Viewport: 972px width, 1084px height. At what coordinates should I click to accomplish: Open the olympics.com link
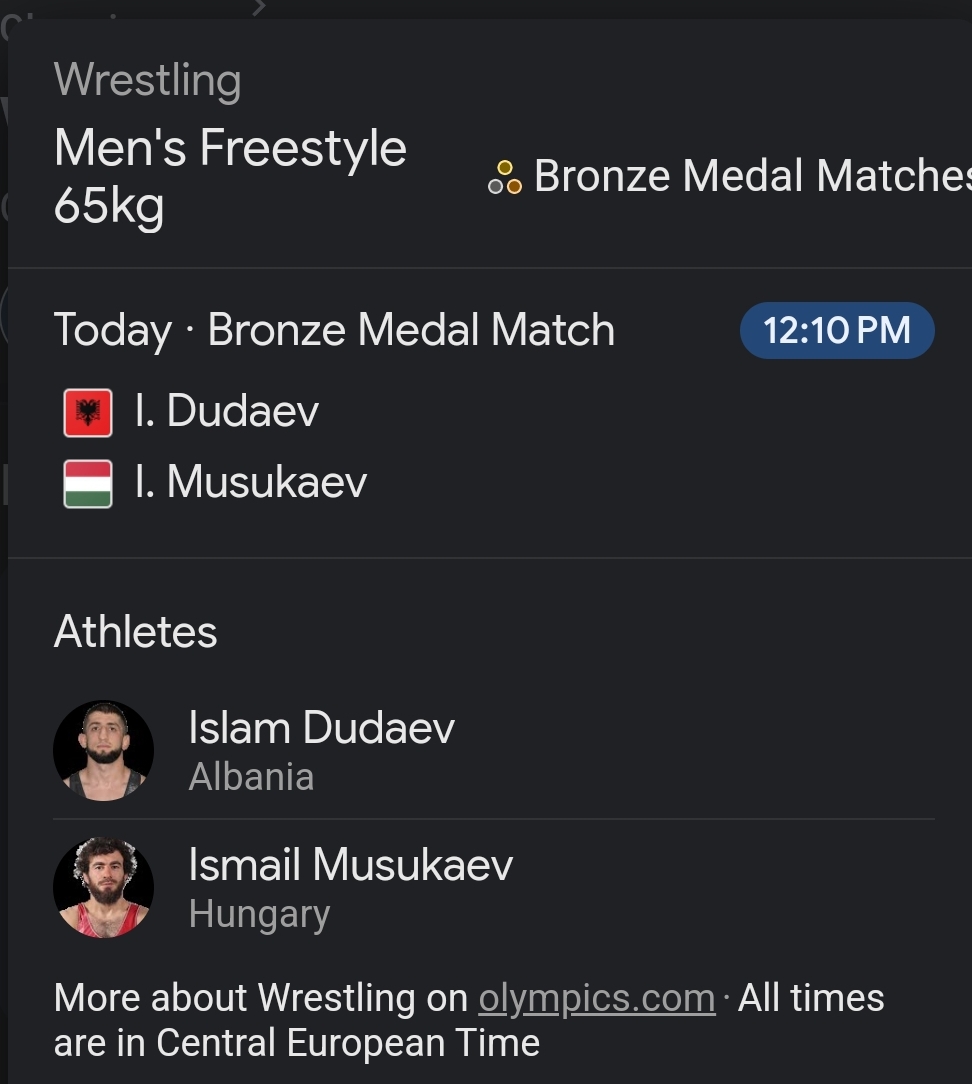(x=597, y=998)
